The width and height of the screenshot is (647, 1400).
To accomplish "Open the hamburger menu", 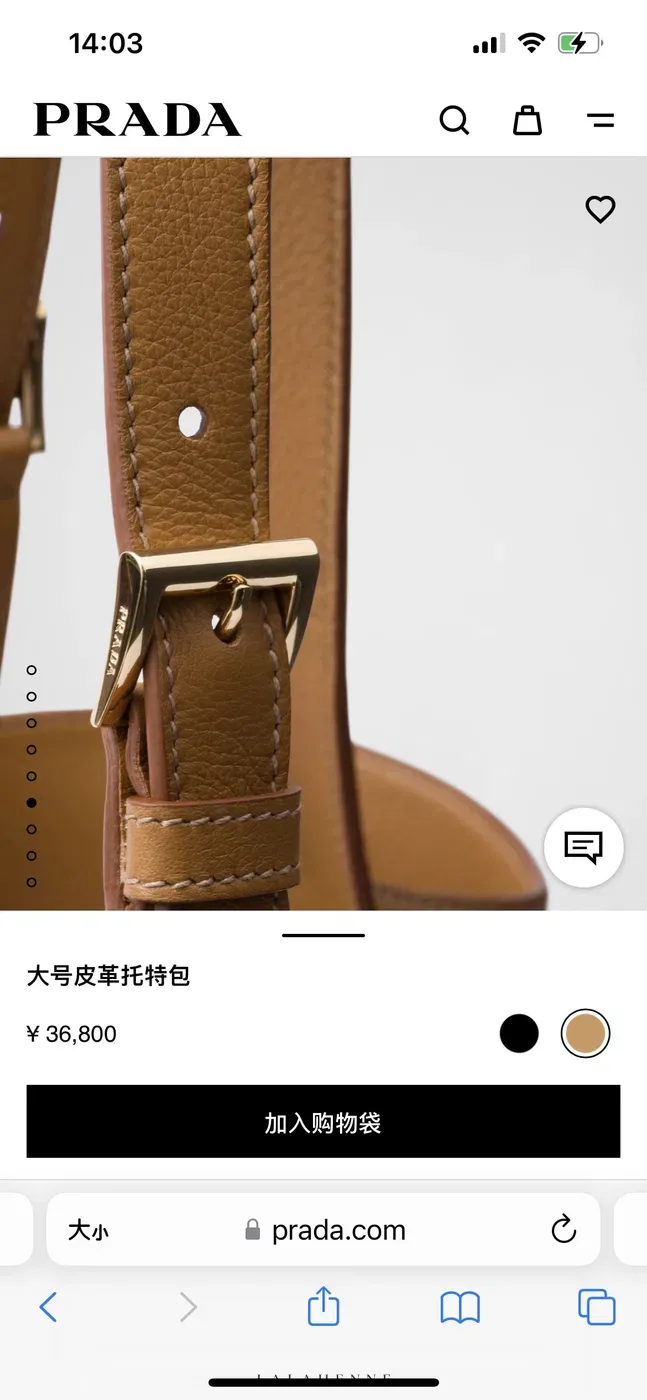I will coord(600,121).
